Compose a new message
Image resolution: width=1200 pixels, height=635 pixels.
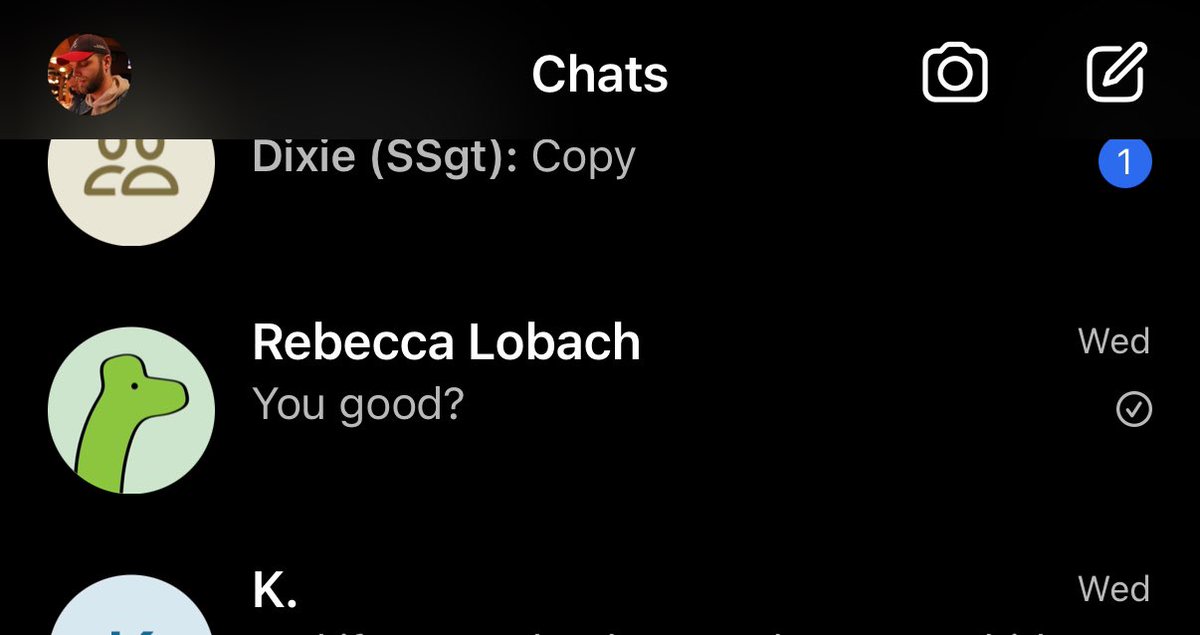pyautogui.click(x=1115, y=72)
